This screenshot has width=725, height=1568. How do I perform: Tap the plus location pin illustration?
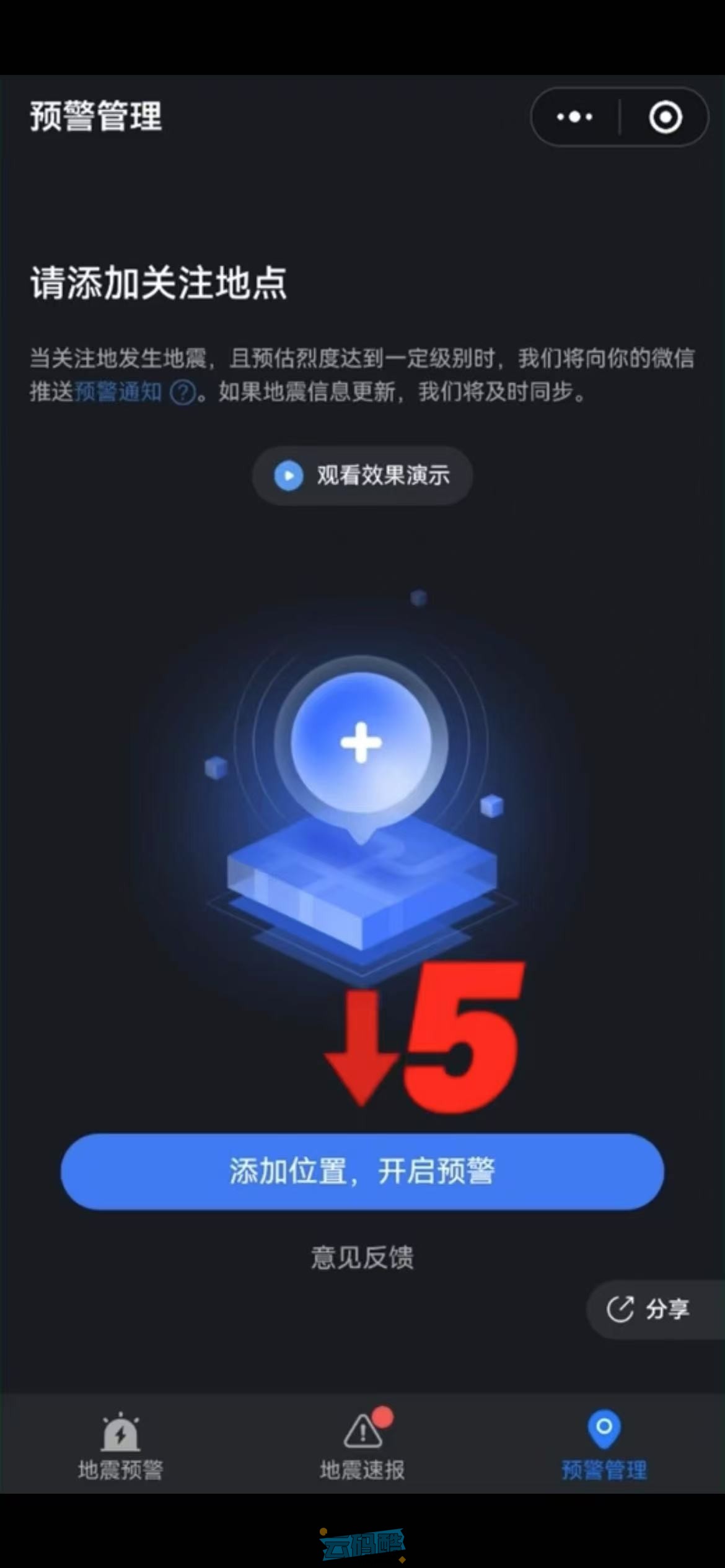click(361, 743)
